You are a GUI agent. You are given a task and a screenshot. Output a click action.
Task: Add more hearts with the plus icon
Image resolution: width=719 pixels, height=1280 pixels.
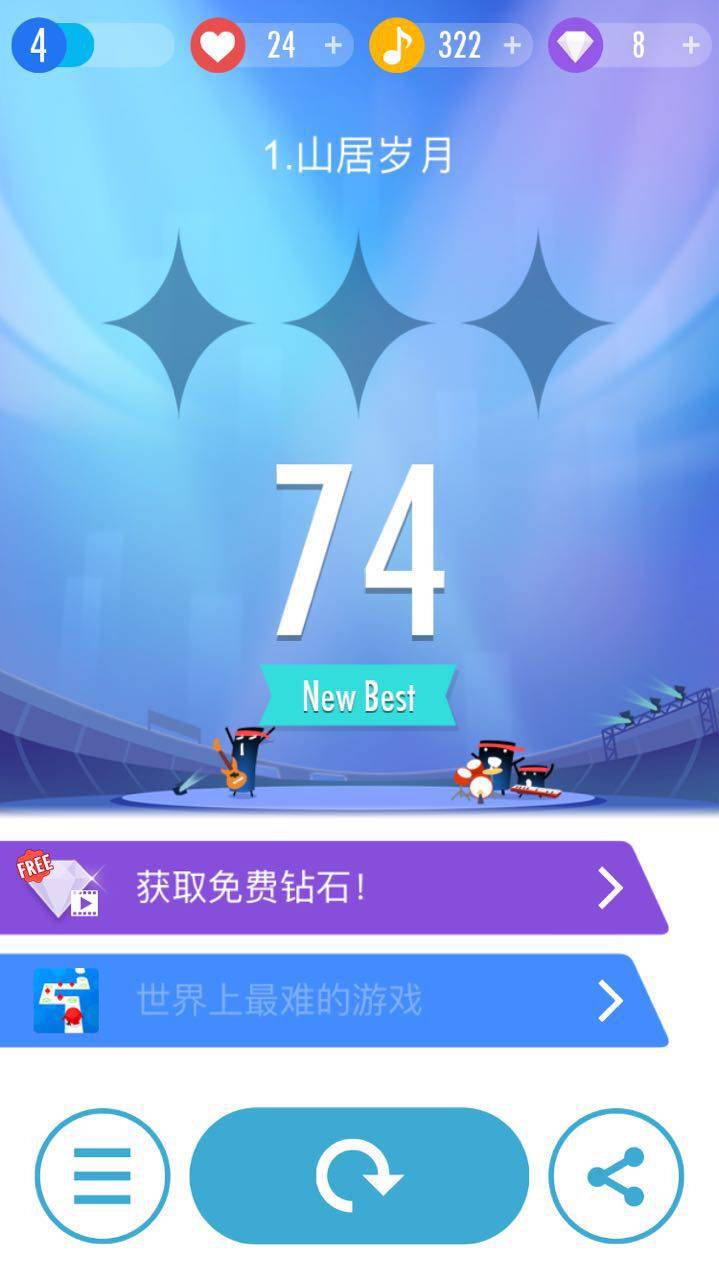333,45
